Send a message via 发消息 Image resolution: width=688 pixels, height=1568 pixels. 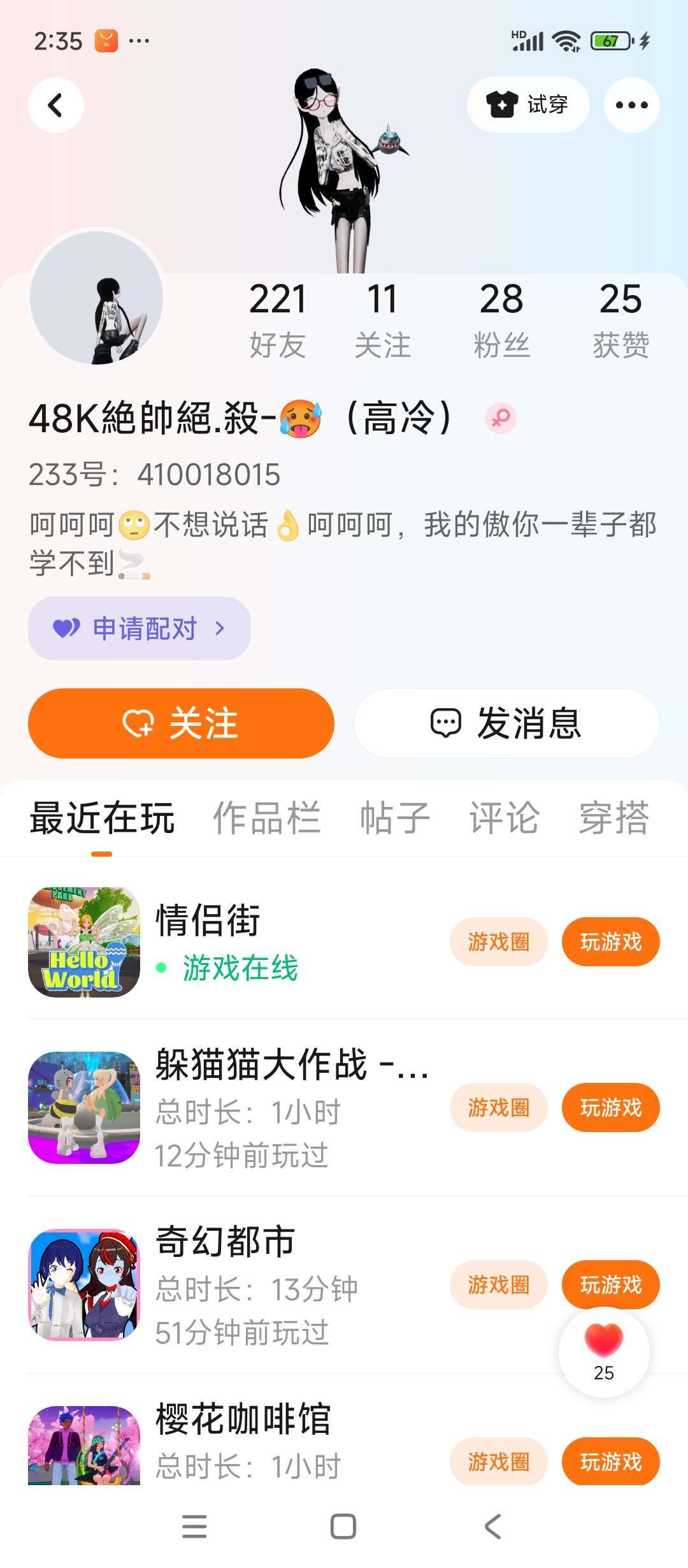(x=506, y=723)
